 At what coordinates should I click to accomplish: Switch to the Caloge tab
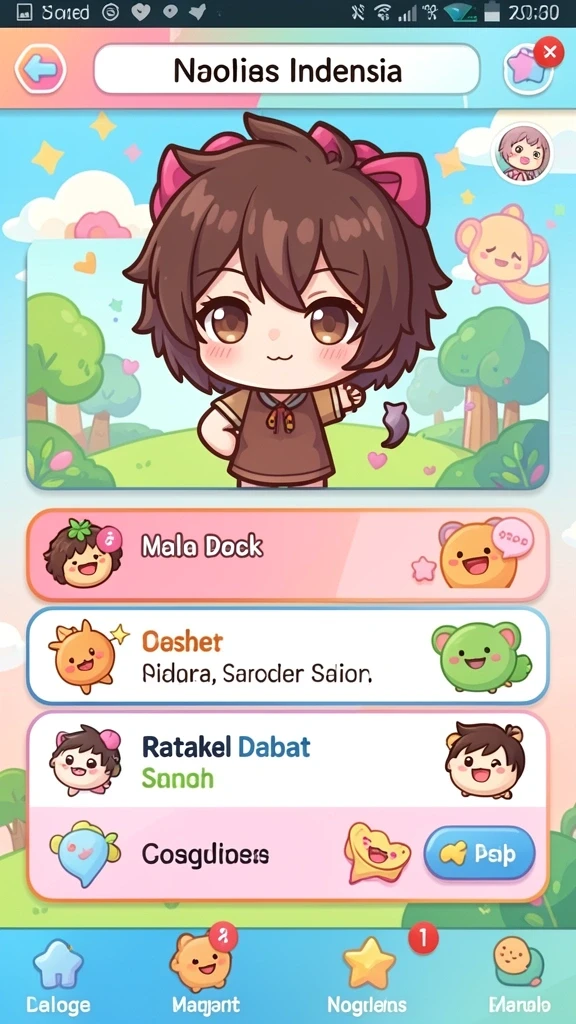pos(59,976)
